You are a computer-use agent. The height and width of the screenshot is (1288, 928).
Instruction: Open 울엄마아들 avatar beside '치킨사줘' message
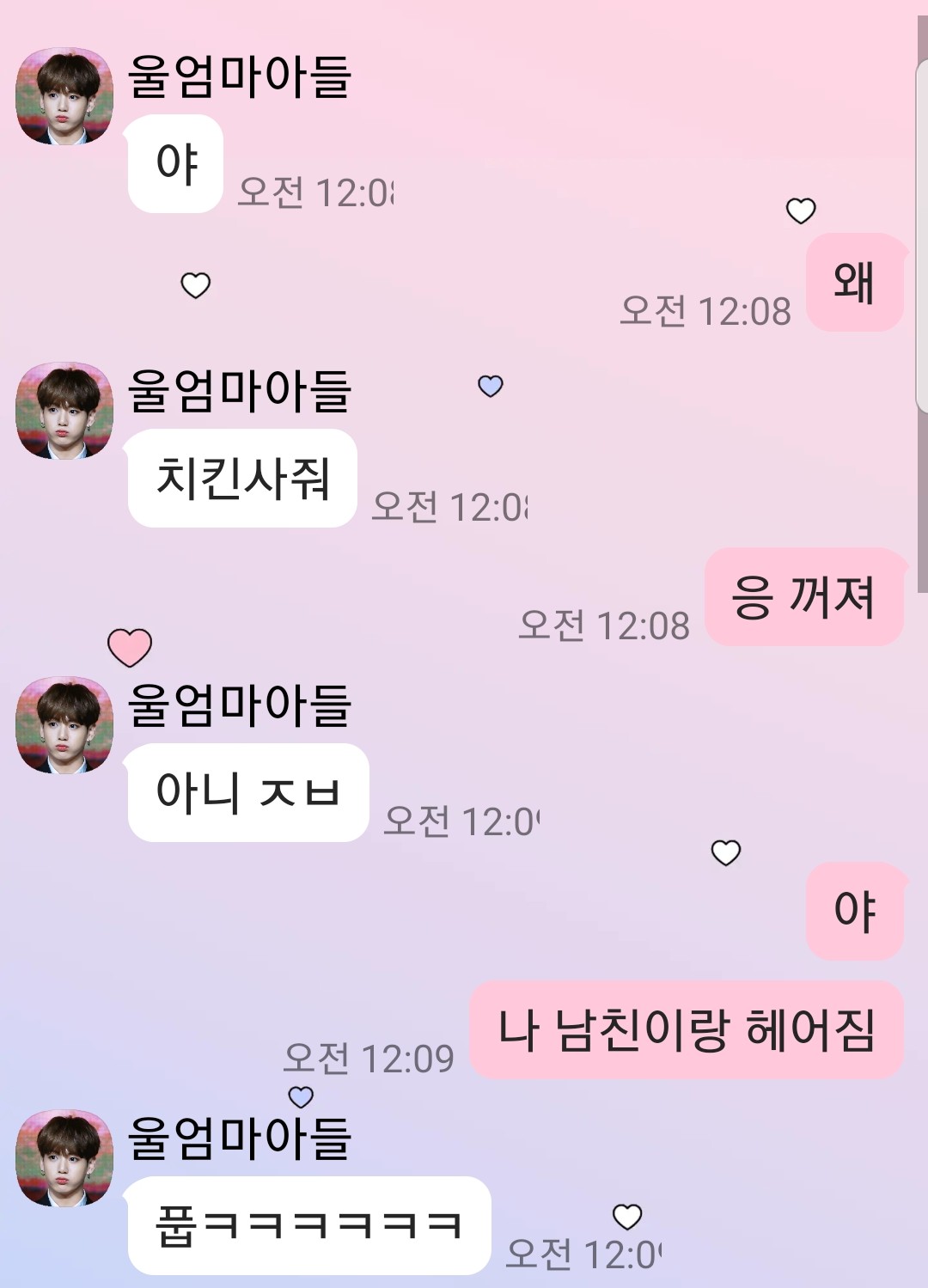64,411
